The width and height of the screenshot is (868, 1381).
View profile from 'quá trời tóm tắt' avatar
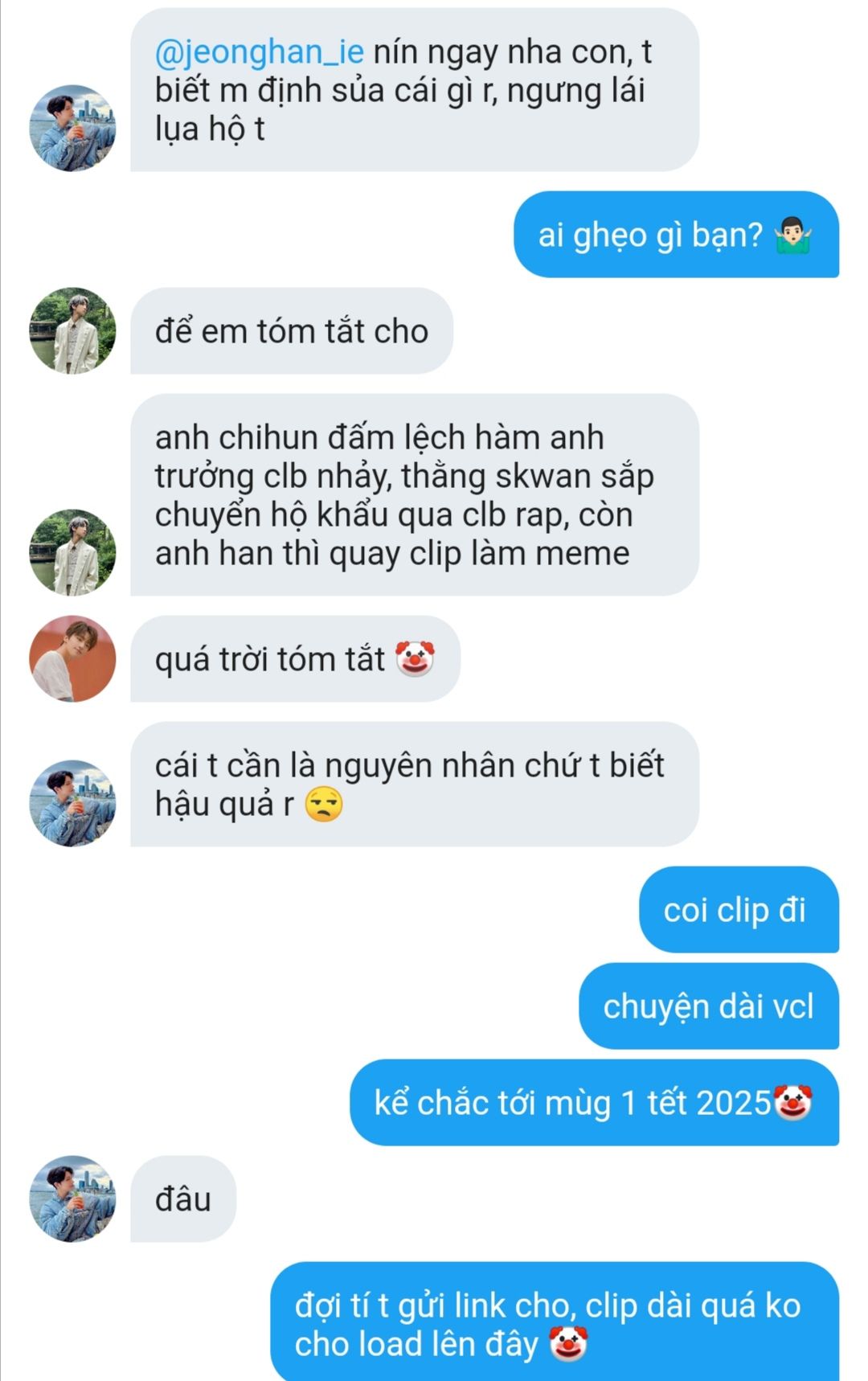click(72, 658)
